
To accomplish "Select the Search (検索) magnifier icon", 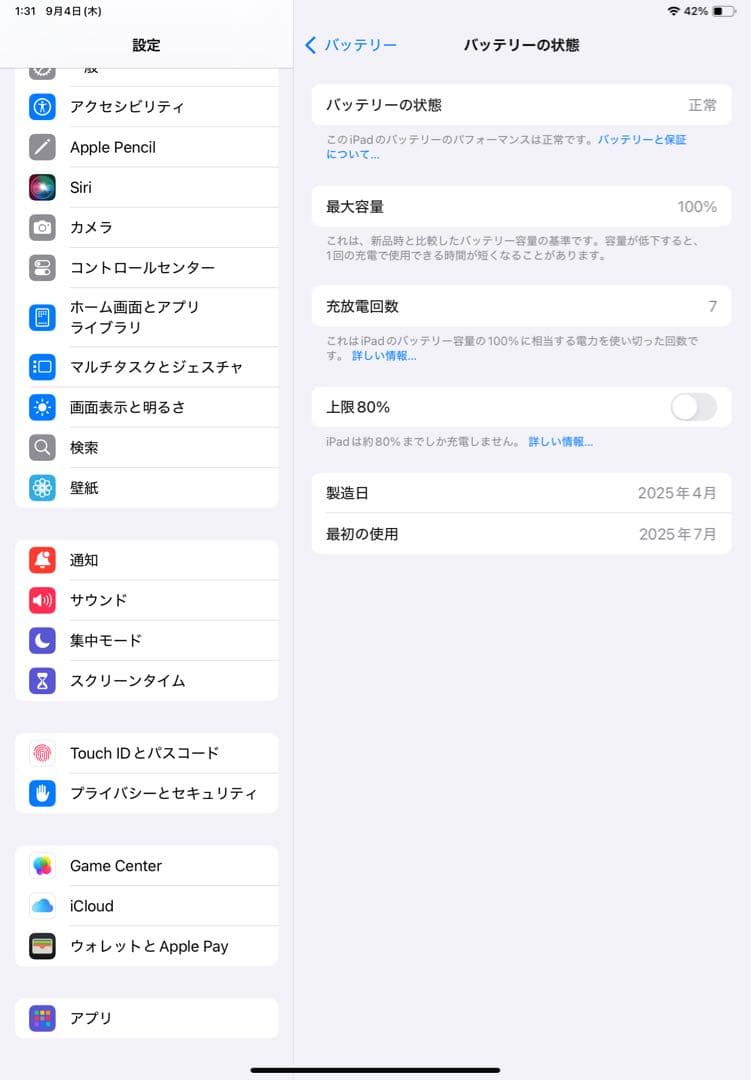I will point(44,447).
